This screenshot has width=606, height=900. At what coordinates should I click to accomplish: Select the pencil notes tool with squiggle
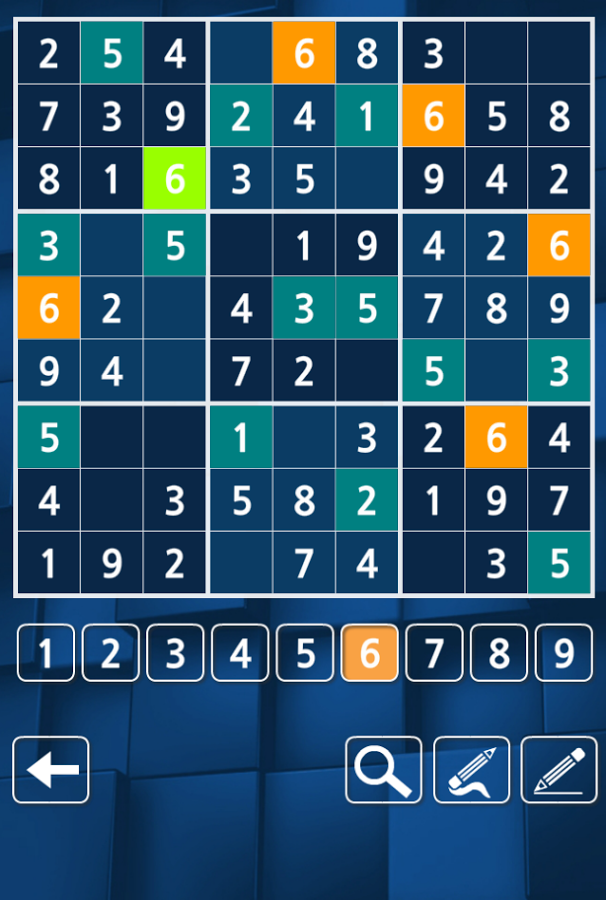point(471,770)
